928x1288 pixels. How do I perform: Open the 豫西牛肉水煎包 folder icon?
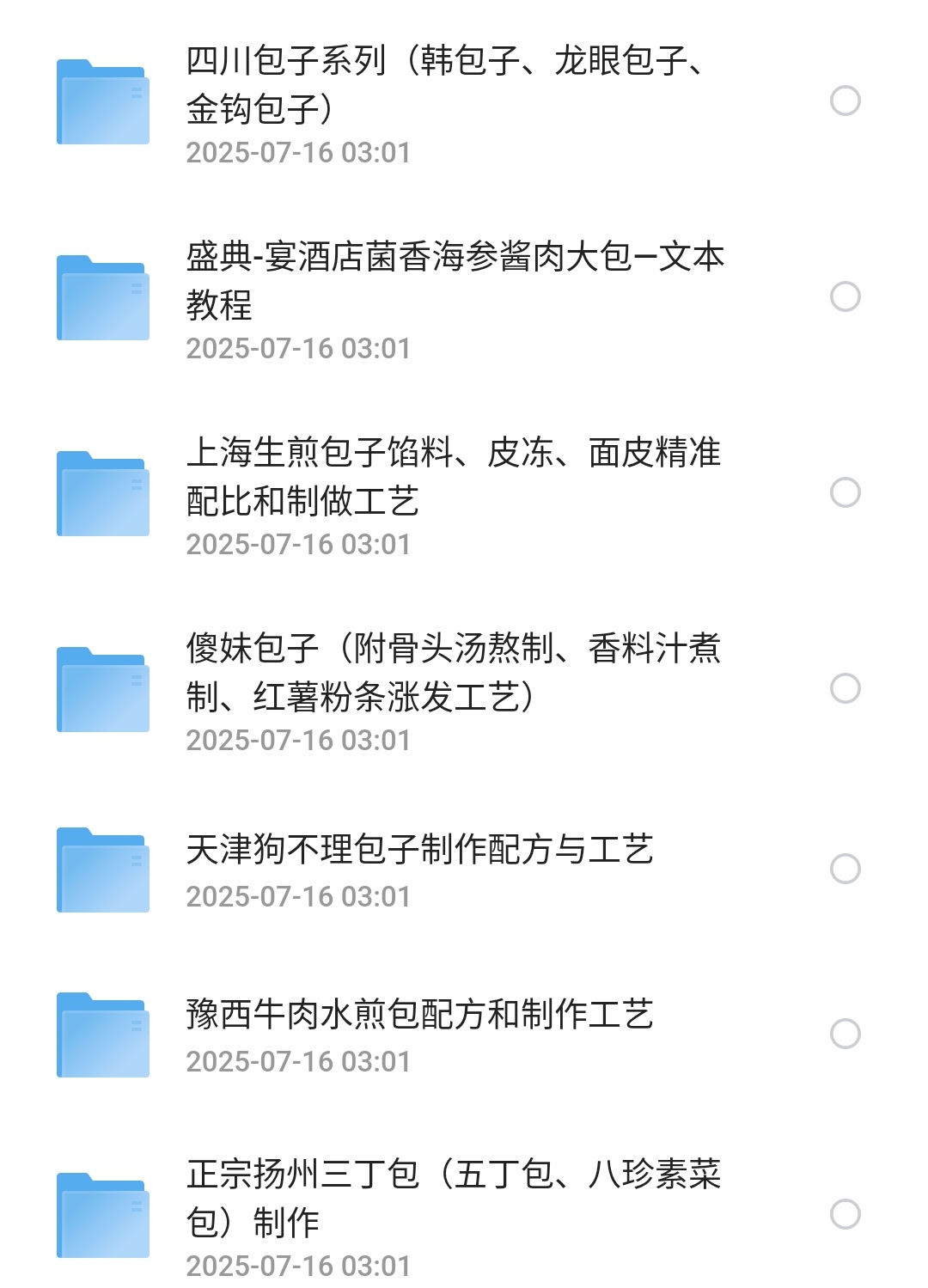[x=101, y=1033]
